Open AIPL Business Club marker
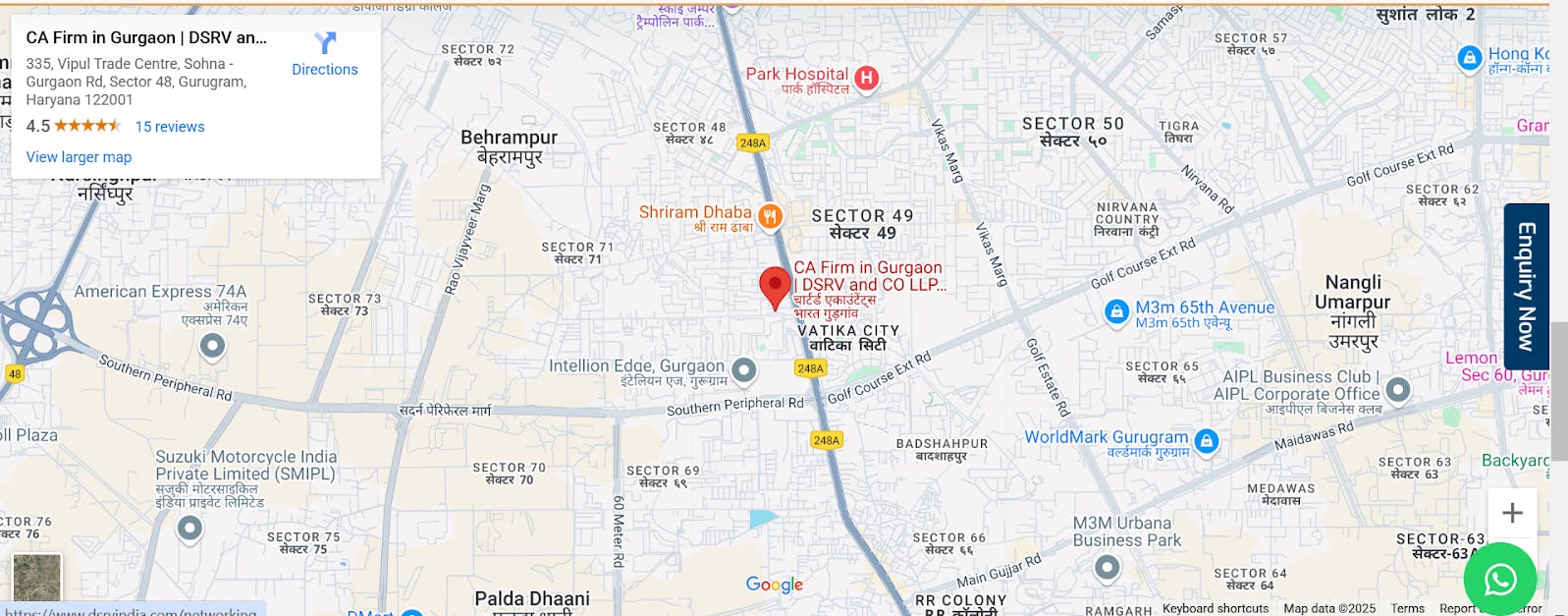Screen dimensions: 1568x616 [x=1398, y=389]
